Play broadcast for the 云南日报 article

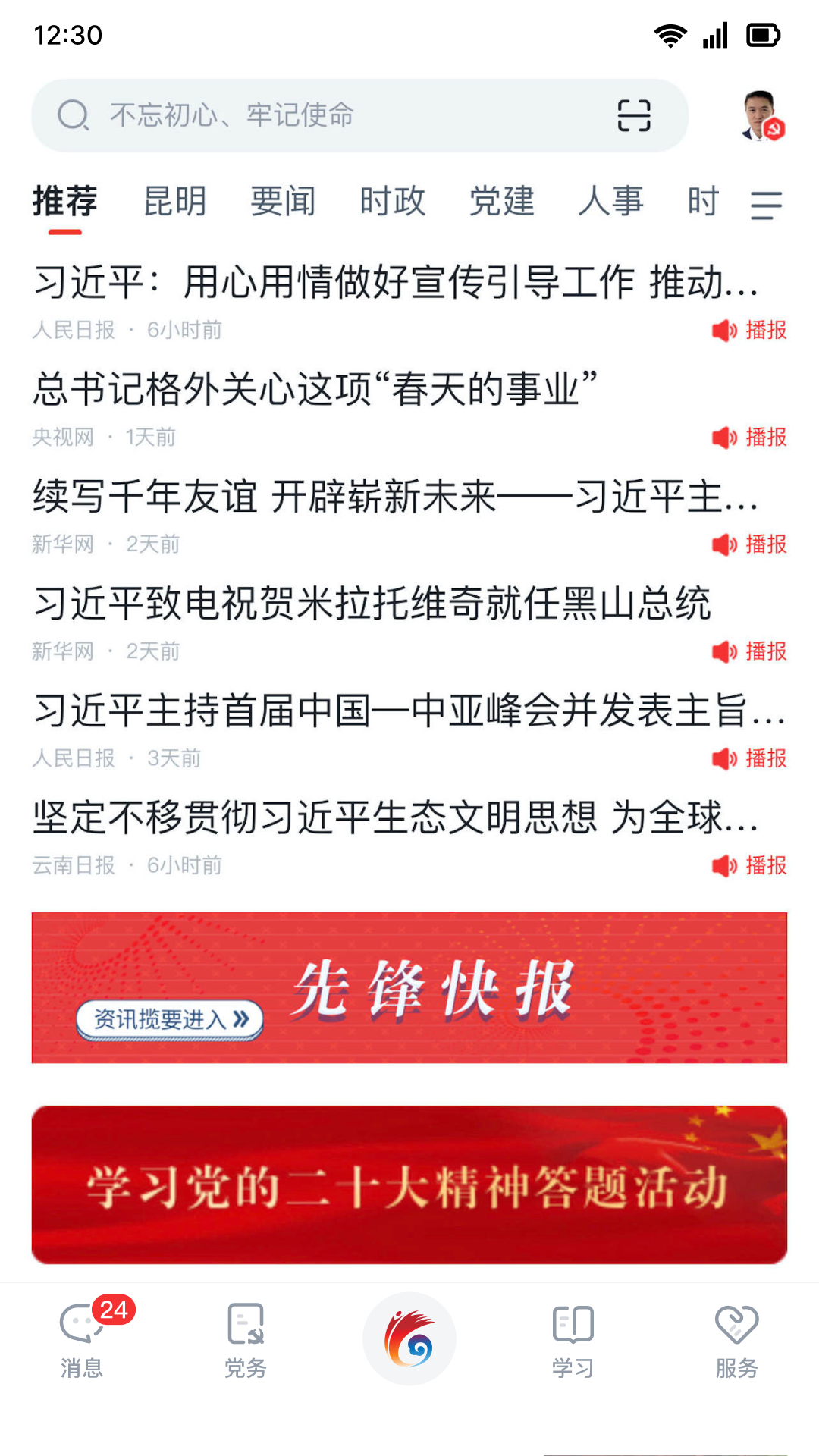[750, 865]
